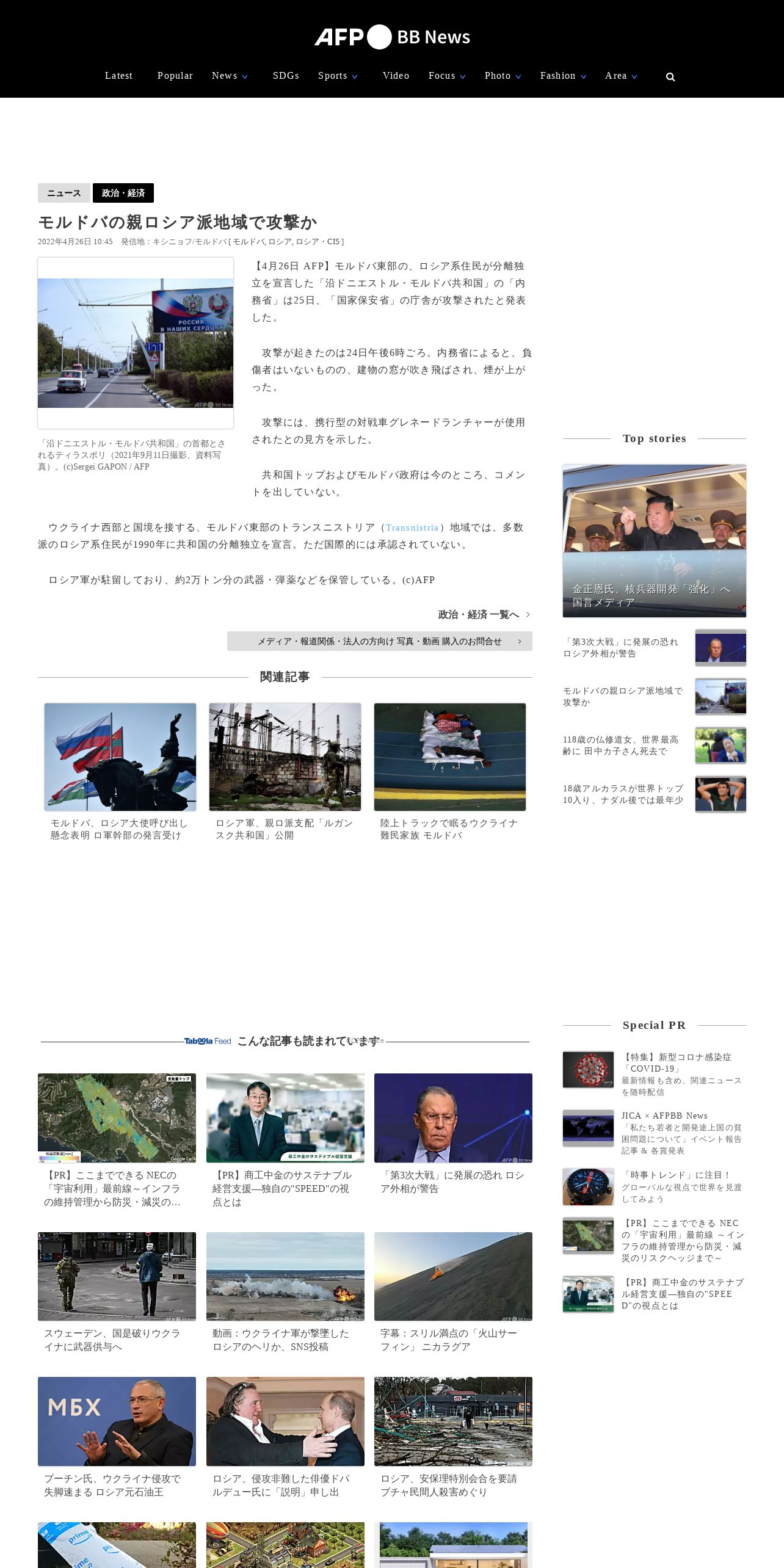Expand the Sports dropdown menu
Image resolution: width=784 pixels, height=1568 pixels.
[x=338, y=76]
